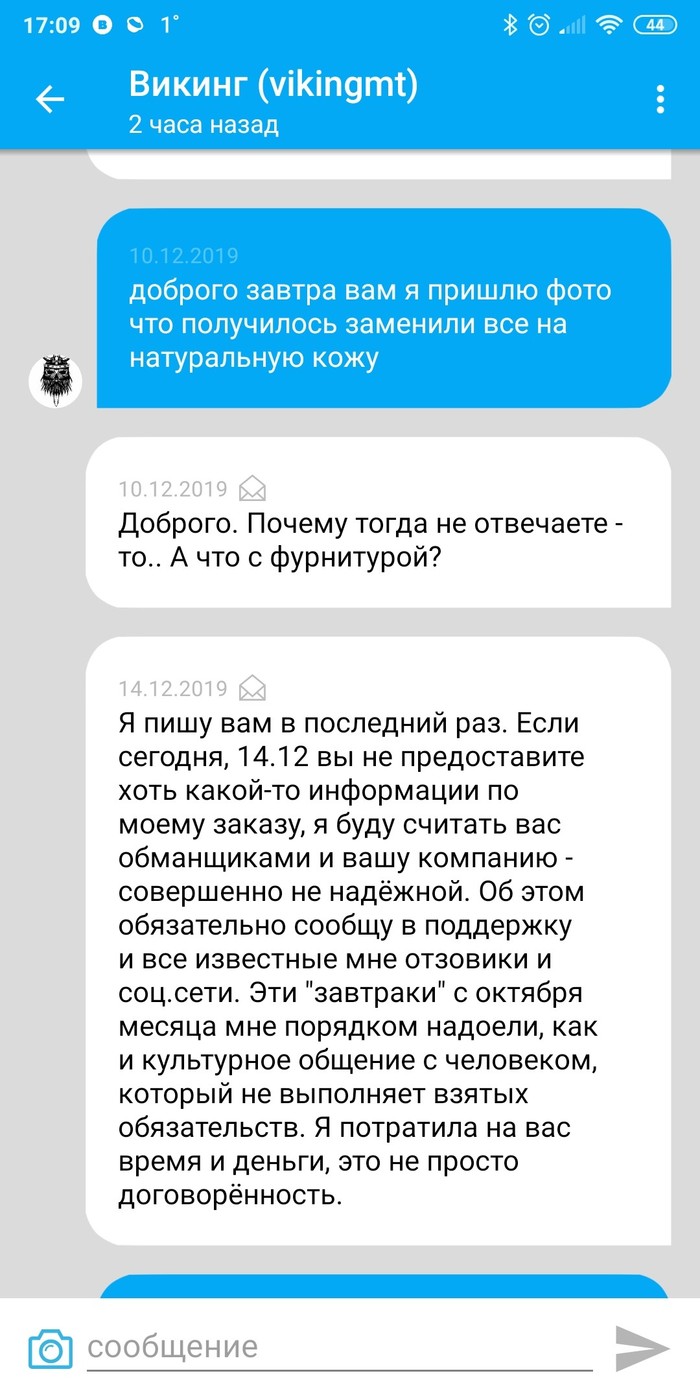This screenshot has height=1400, width=700.
Task: Tap the Викинг avatar beside the blue message
Action: point(55,381)
